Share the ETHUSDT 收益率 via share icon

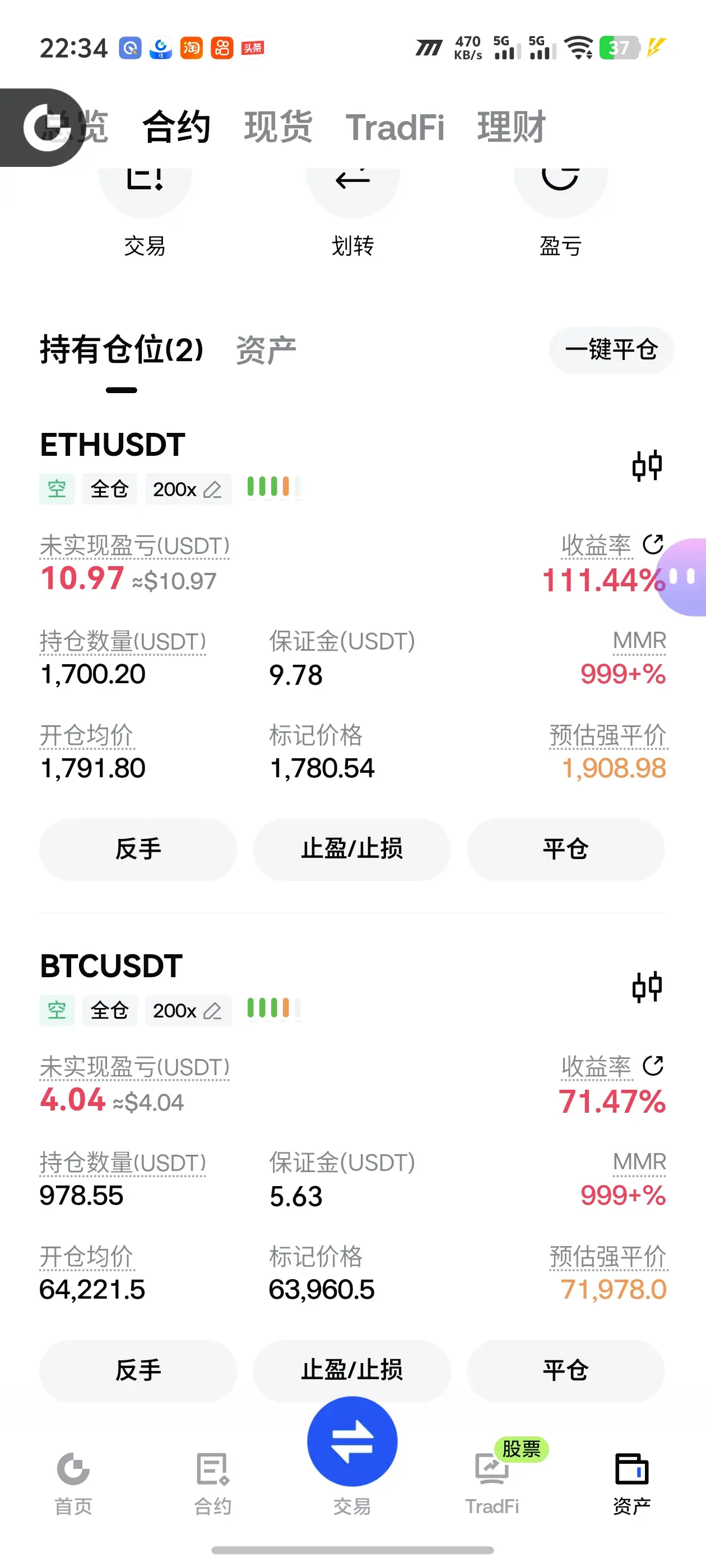point(653,544)
